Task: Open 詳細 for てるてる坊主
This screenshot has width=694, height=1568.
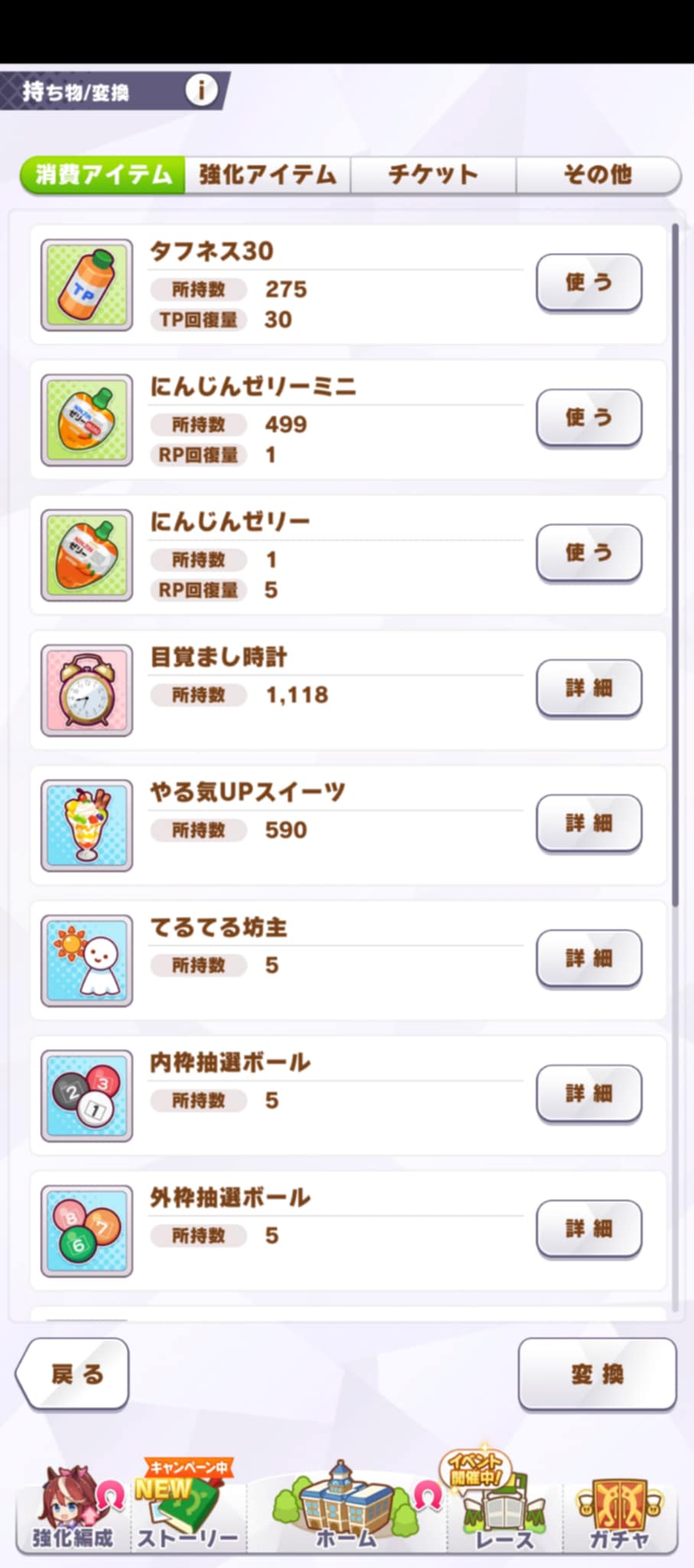Action: coord(588,958)
